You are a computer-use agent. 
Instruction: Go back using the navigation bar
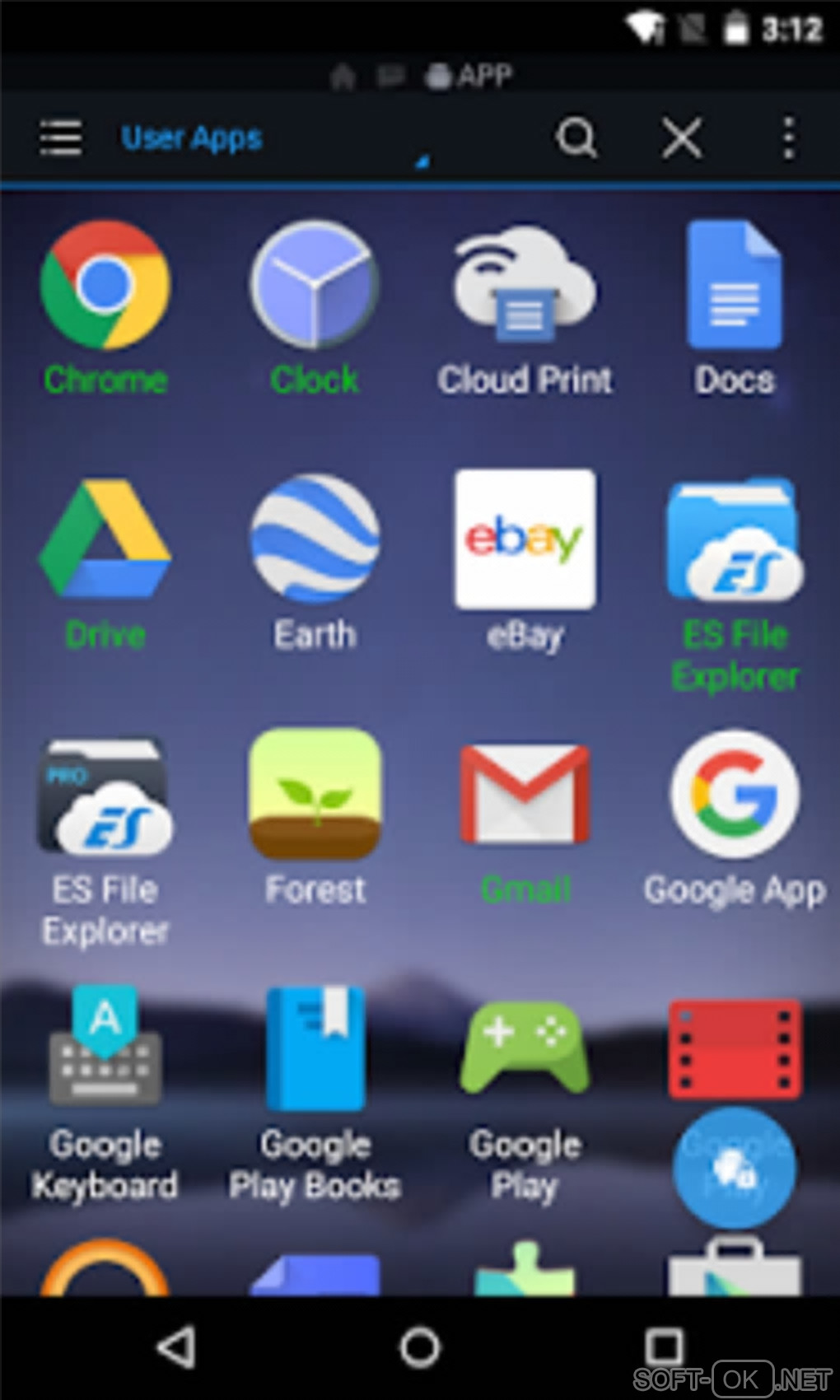[175, 1347]
